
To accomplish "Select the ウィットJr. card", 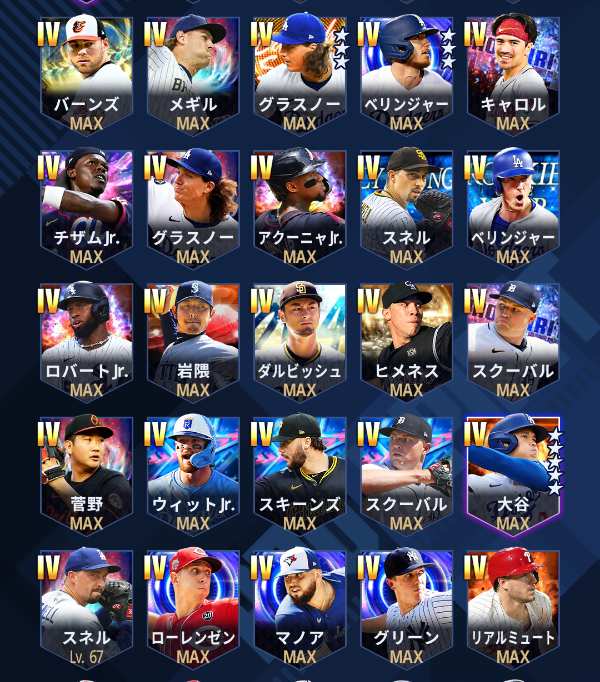I will [193, 474].
